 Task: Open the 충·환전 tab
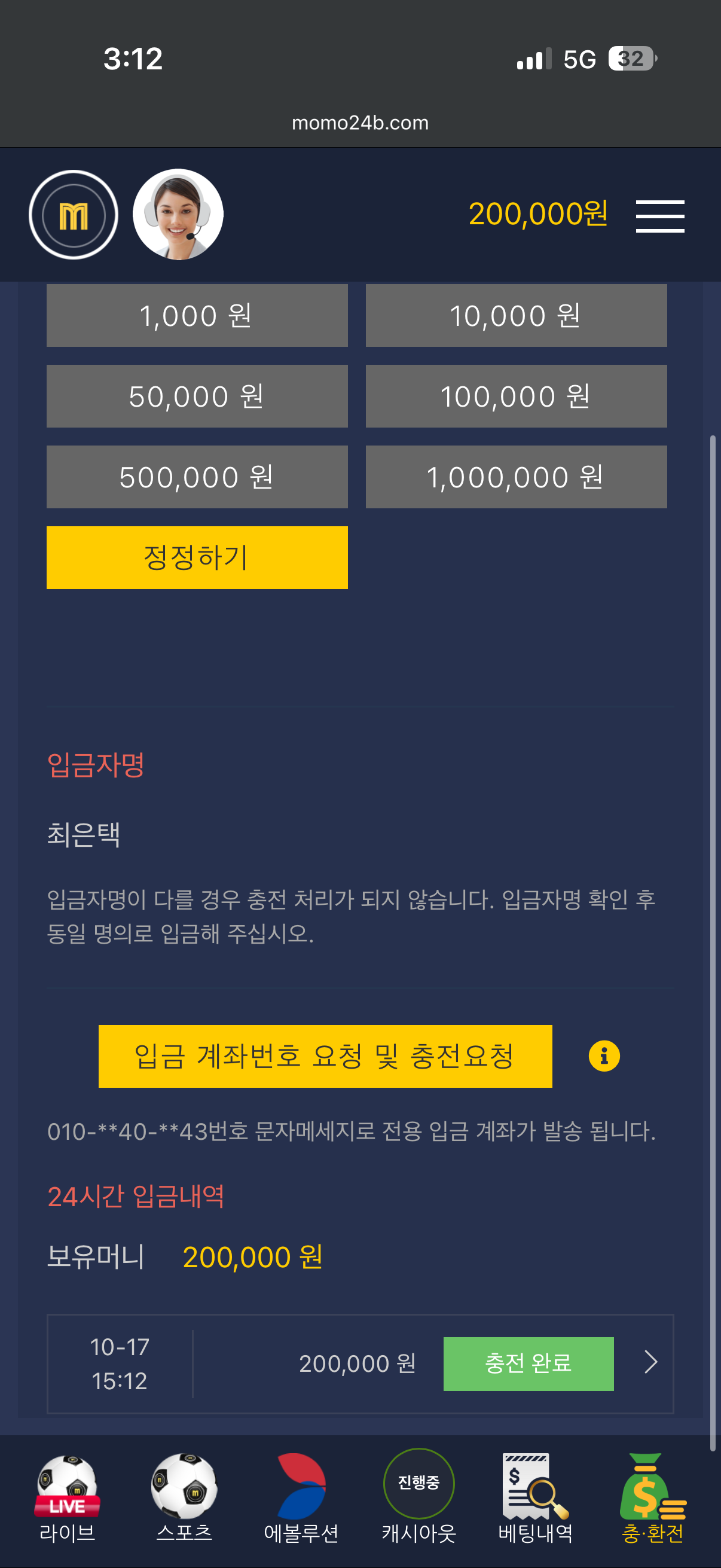tap(652, 1497)
